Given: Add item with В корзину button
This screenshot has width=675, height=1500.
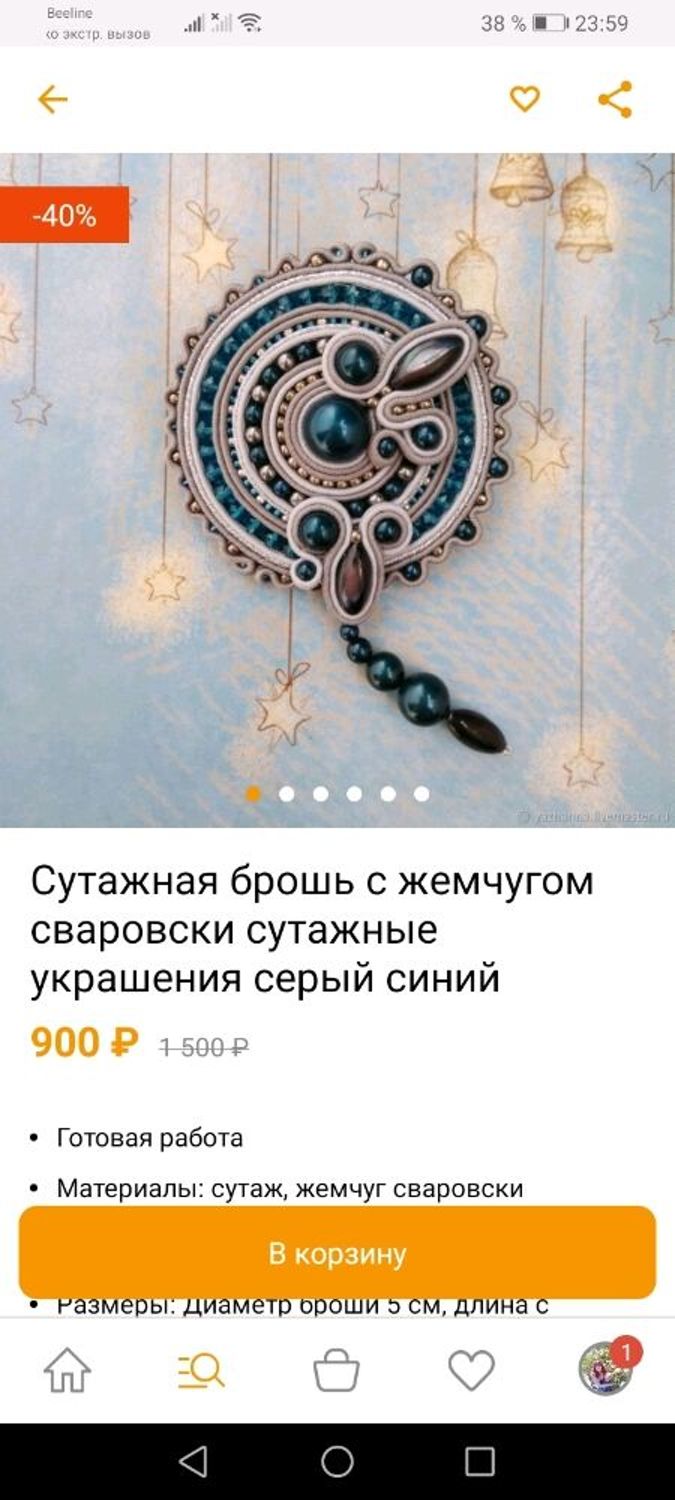Looking at the screenshot, I should [x=337, y=1253].
